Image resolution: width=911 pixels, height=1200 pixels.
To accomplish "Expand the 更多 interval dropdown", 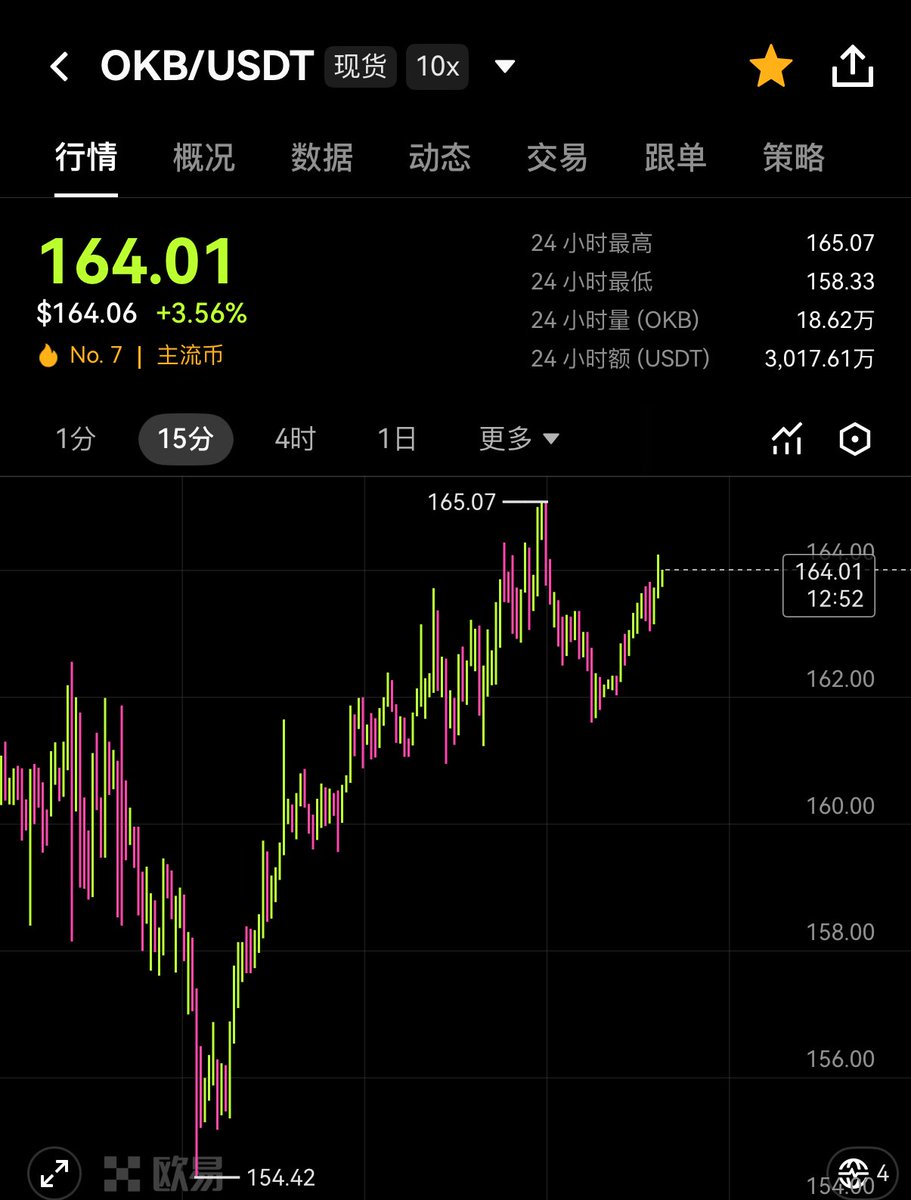I will [519, 439].
